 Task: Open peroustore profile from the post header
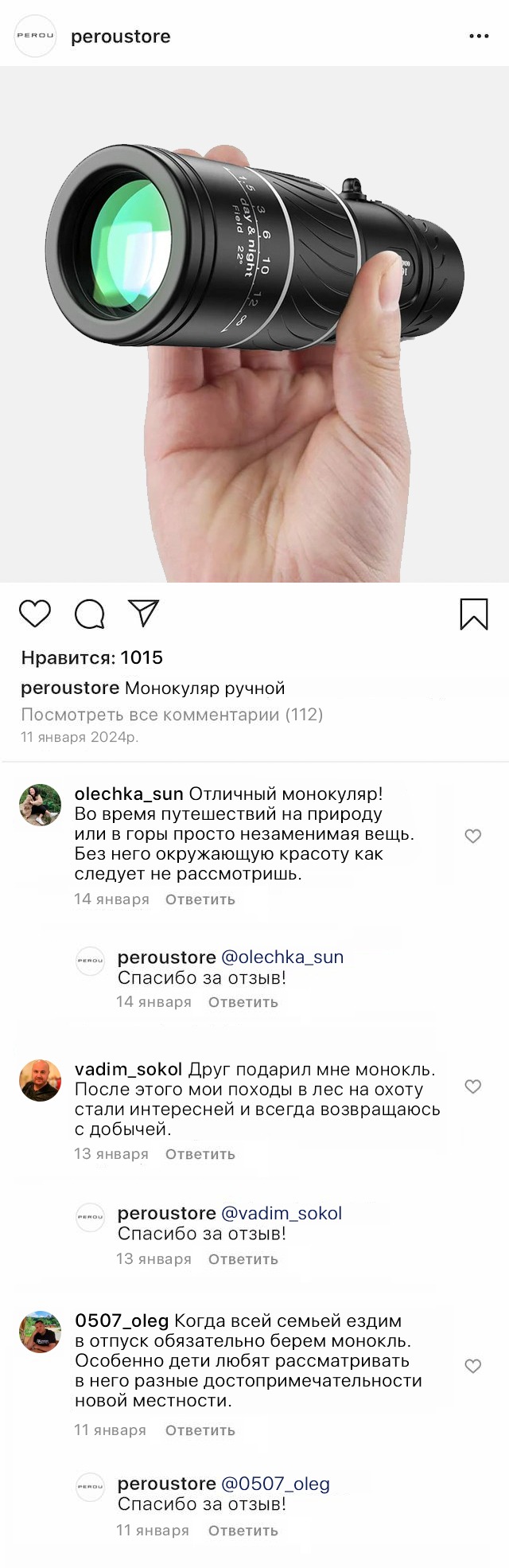coord(120,37)
